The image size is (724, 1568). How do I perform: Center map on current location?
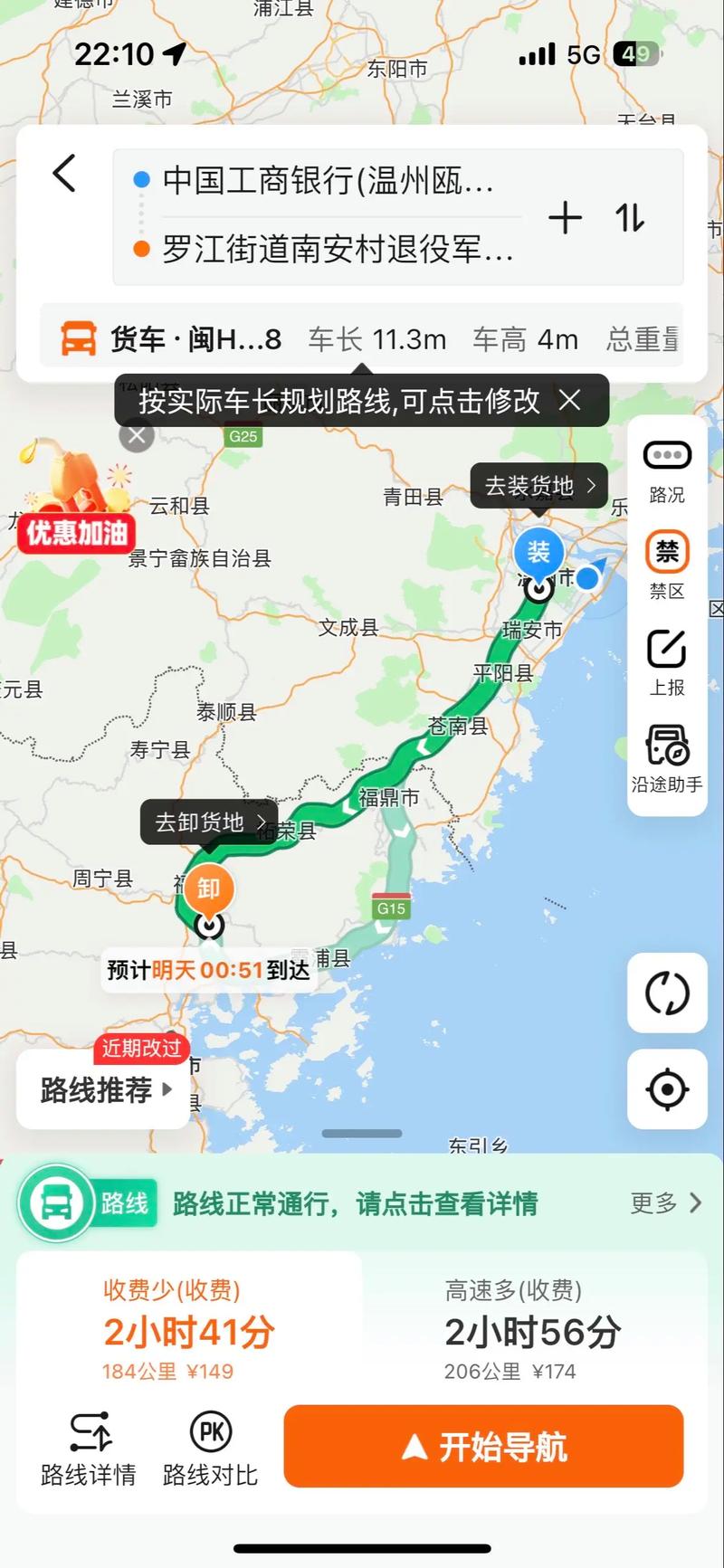click(x=667, y=1089)
